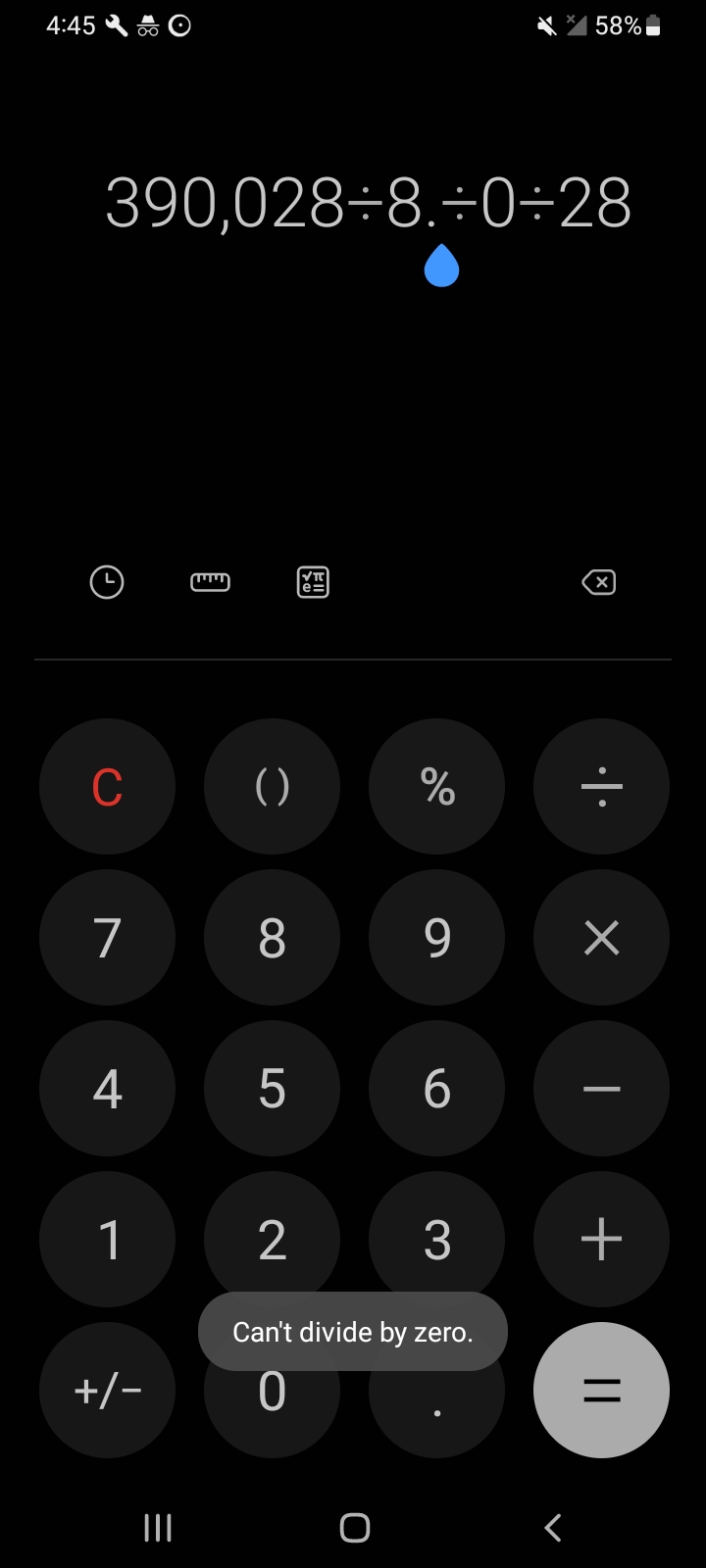Enter digit 7
This screenshot has height=1568, width=706.
[107, 938]
